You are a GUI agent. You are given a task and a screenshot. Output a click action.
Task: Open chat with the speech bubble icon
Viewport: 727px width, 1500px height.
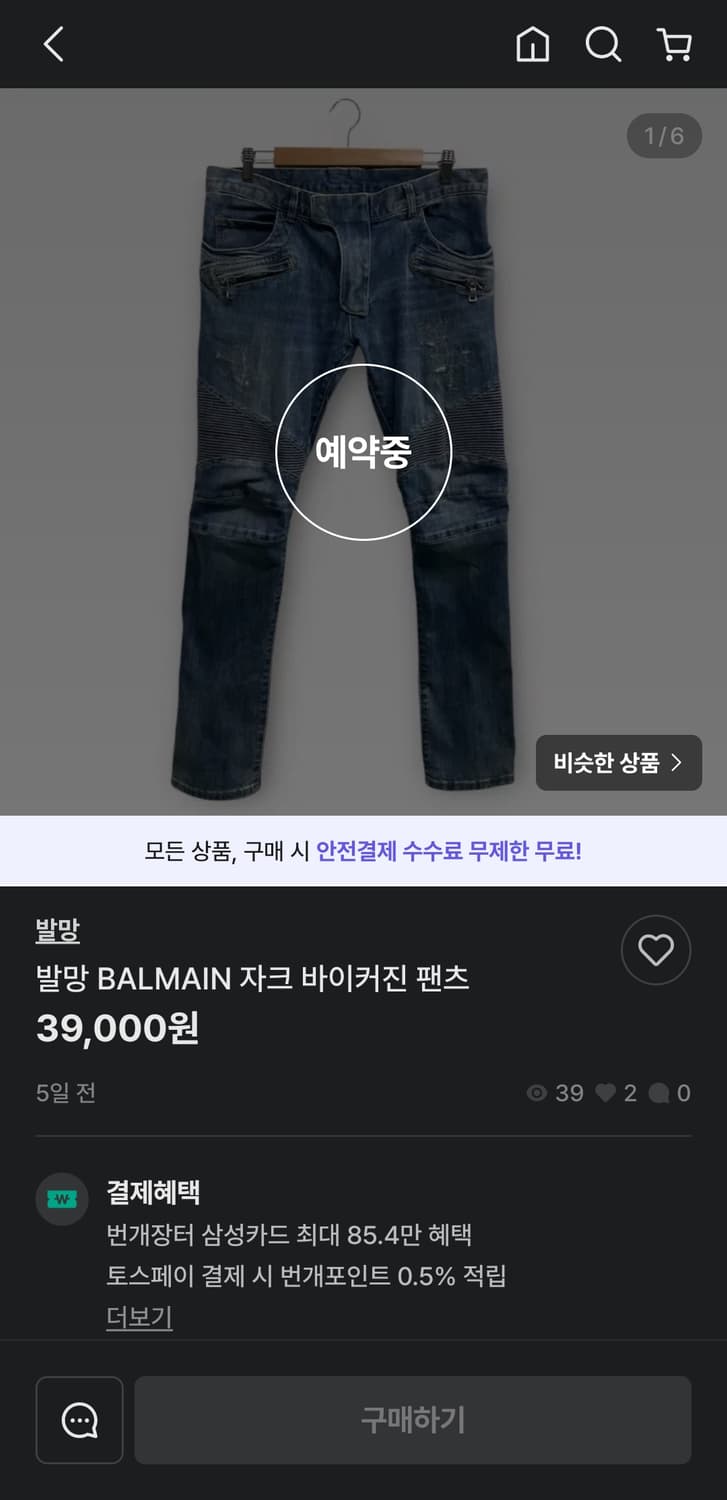coord(79,1420)
